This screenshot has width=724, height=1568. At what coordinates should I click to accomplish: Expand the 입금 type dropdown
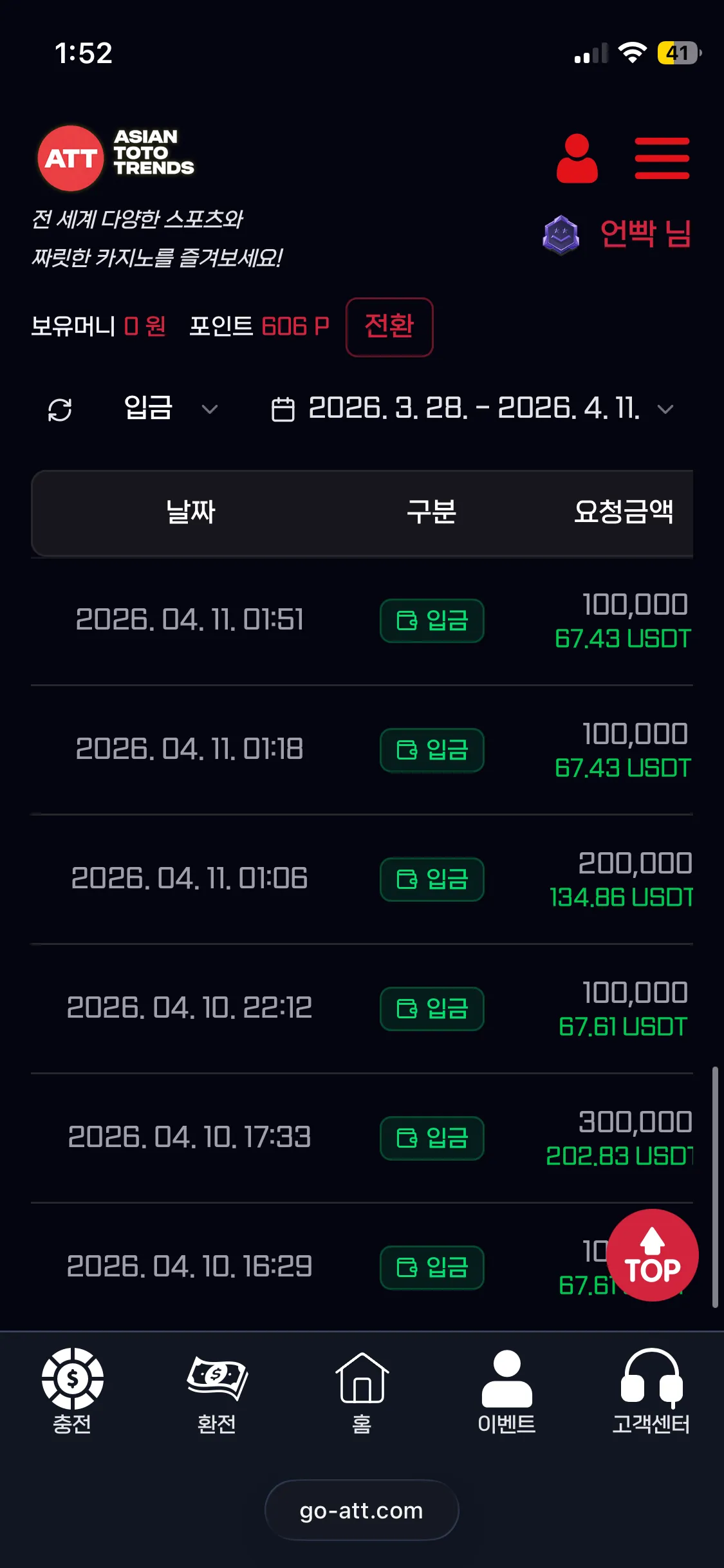pos(171,409)
